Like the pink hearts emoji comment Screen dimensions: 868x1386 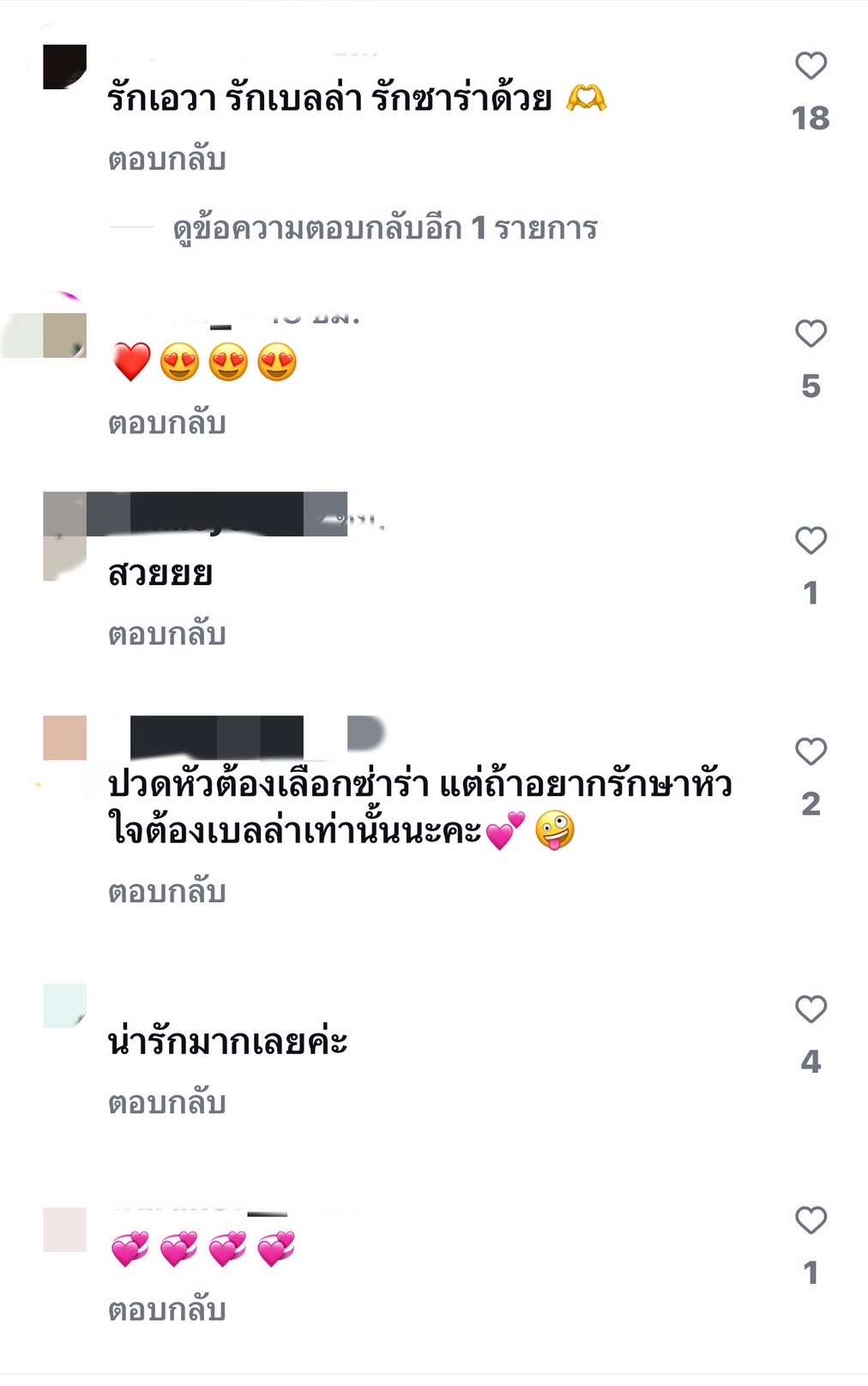pos(810,1220)
